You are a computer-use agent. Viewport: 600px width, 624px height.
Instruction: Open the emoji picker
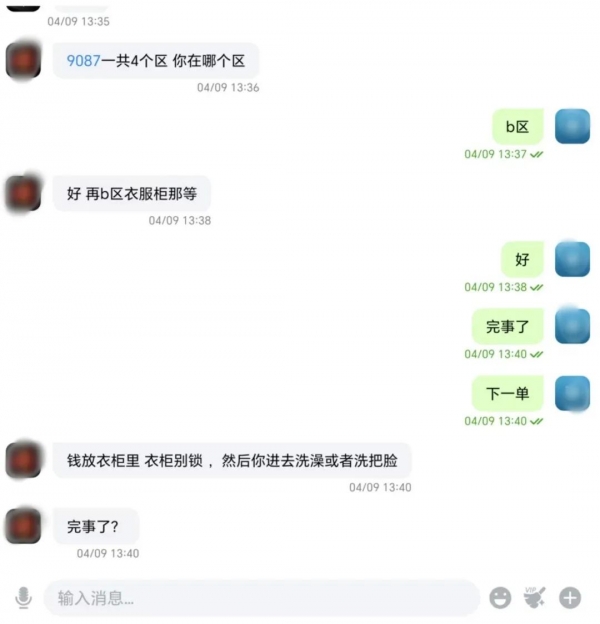point(500,598)
